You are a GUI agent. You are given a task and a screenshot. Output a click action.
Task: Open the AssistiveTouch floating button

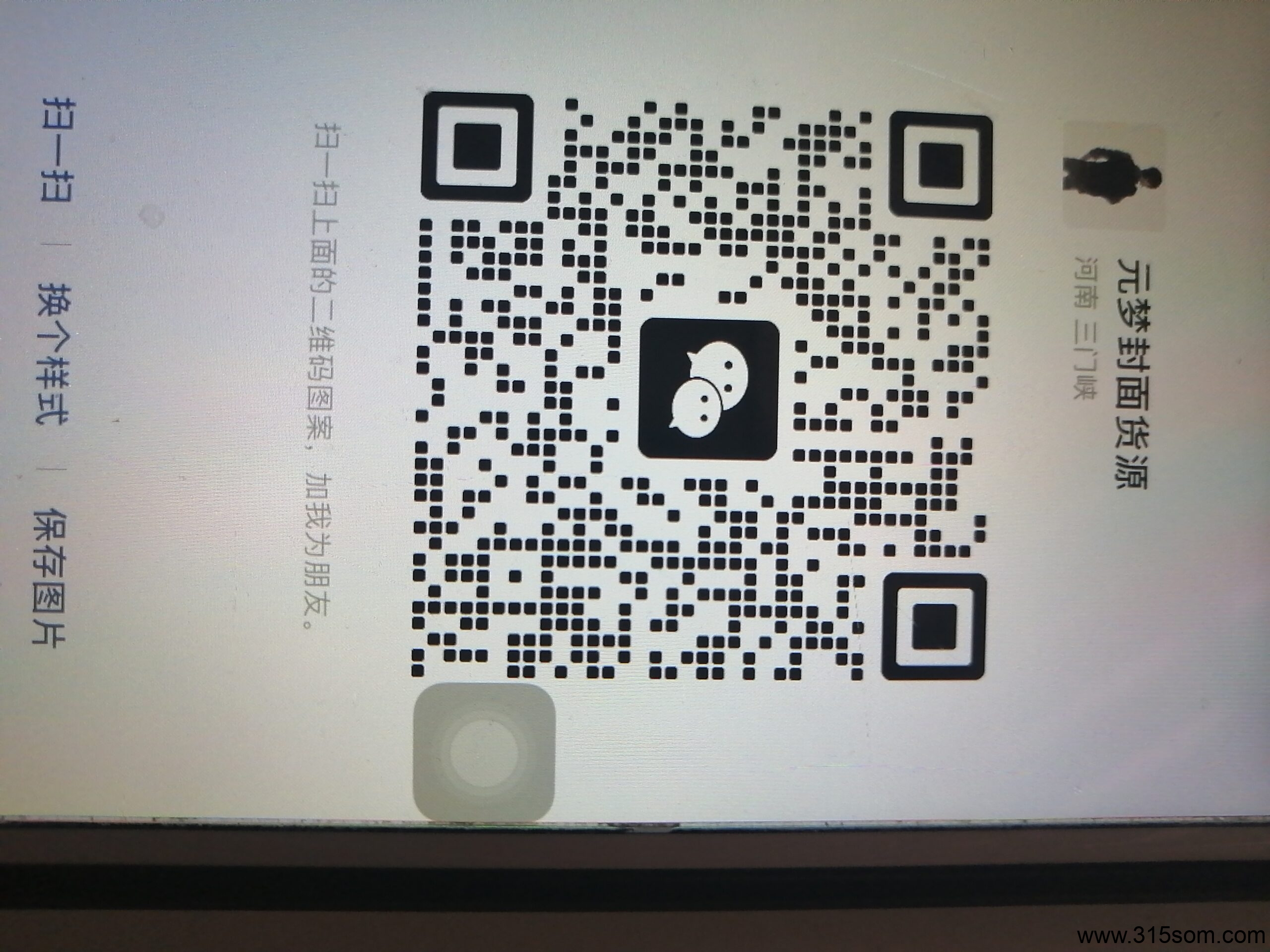483,752
